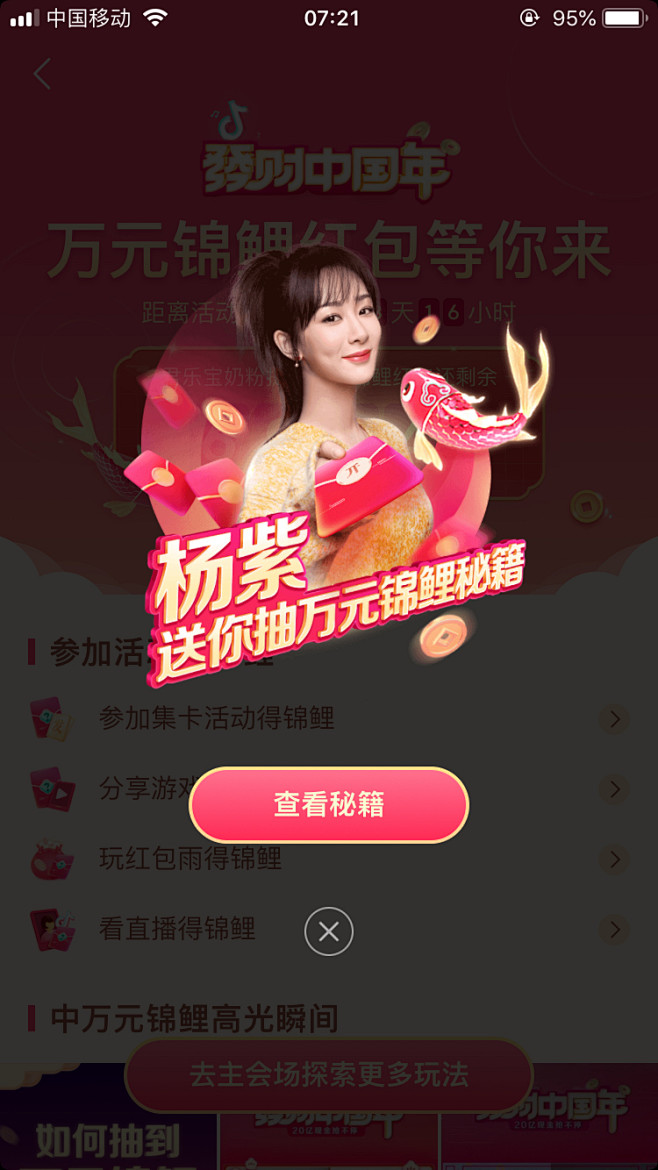Open the 分享游戏 row
The height and width of the screenshot is (1170, 658).
click(x=329, y=789)
